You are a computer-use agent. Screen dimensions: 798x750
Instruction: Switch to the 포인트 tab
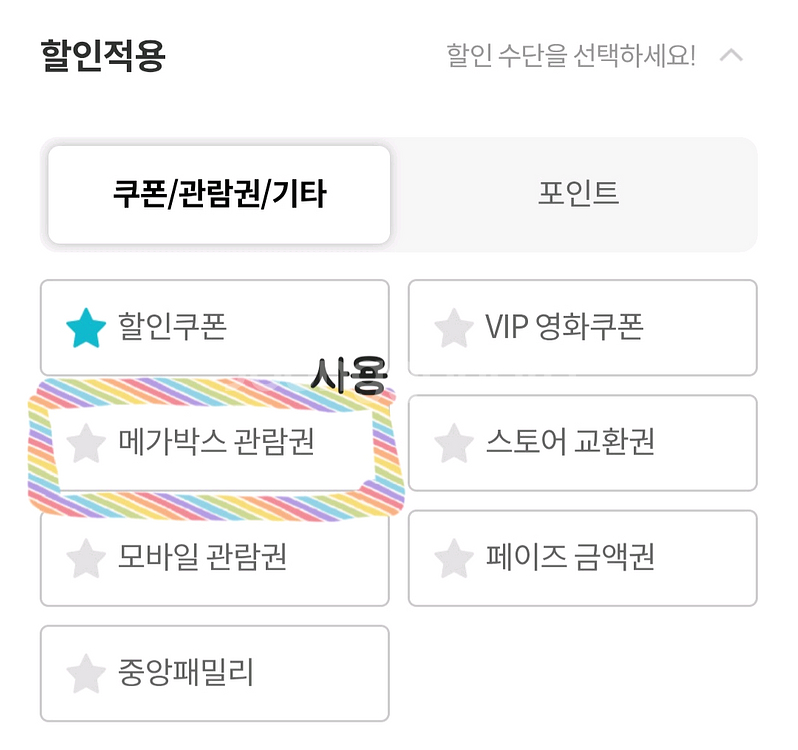(x=578, y=194)
